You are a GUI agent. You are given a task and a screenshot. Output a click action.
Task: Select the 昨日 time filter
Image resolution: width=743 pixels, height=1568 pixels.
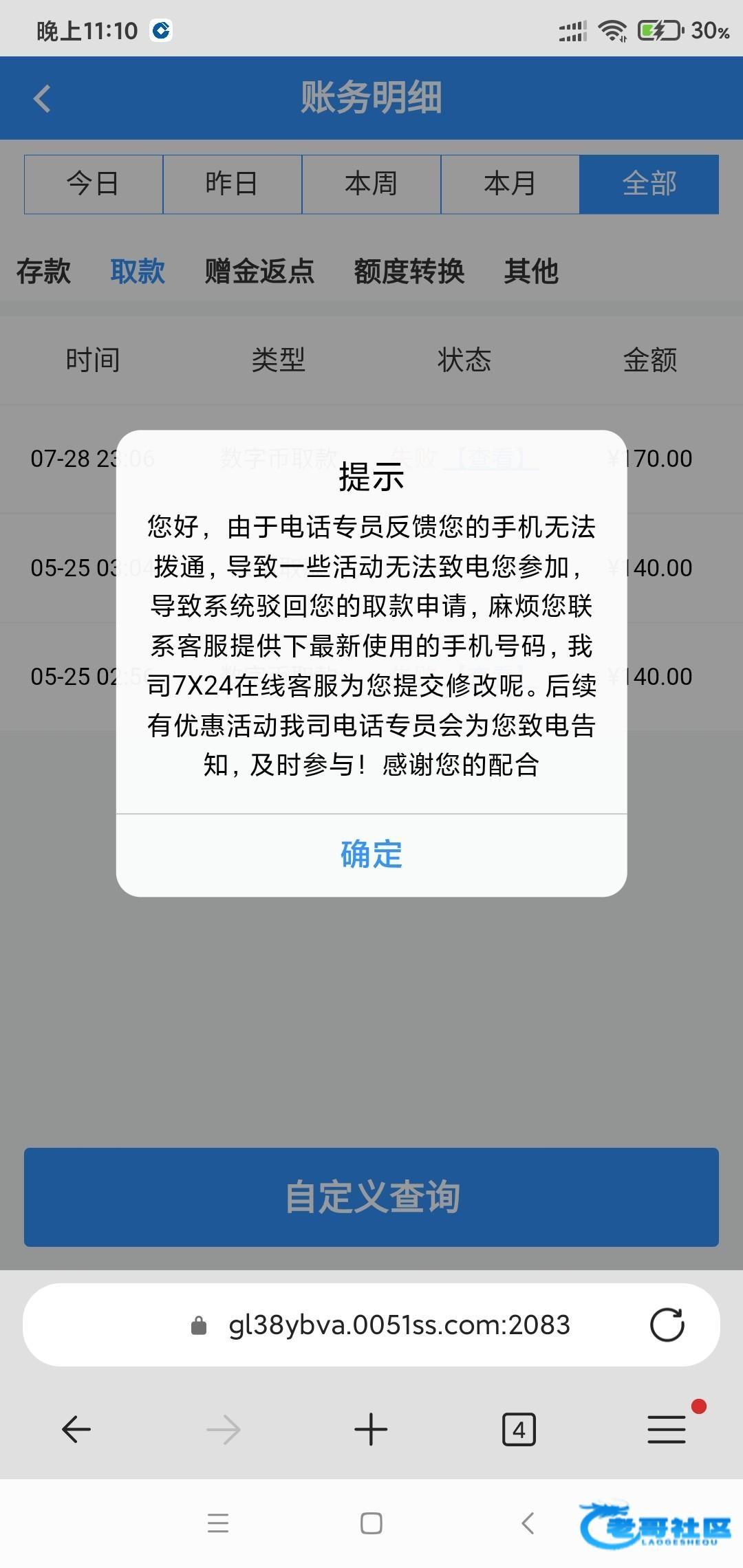233,184
